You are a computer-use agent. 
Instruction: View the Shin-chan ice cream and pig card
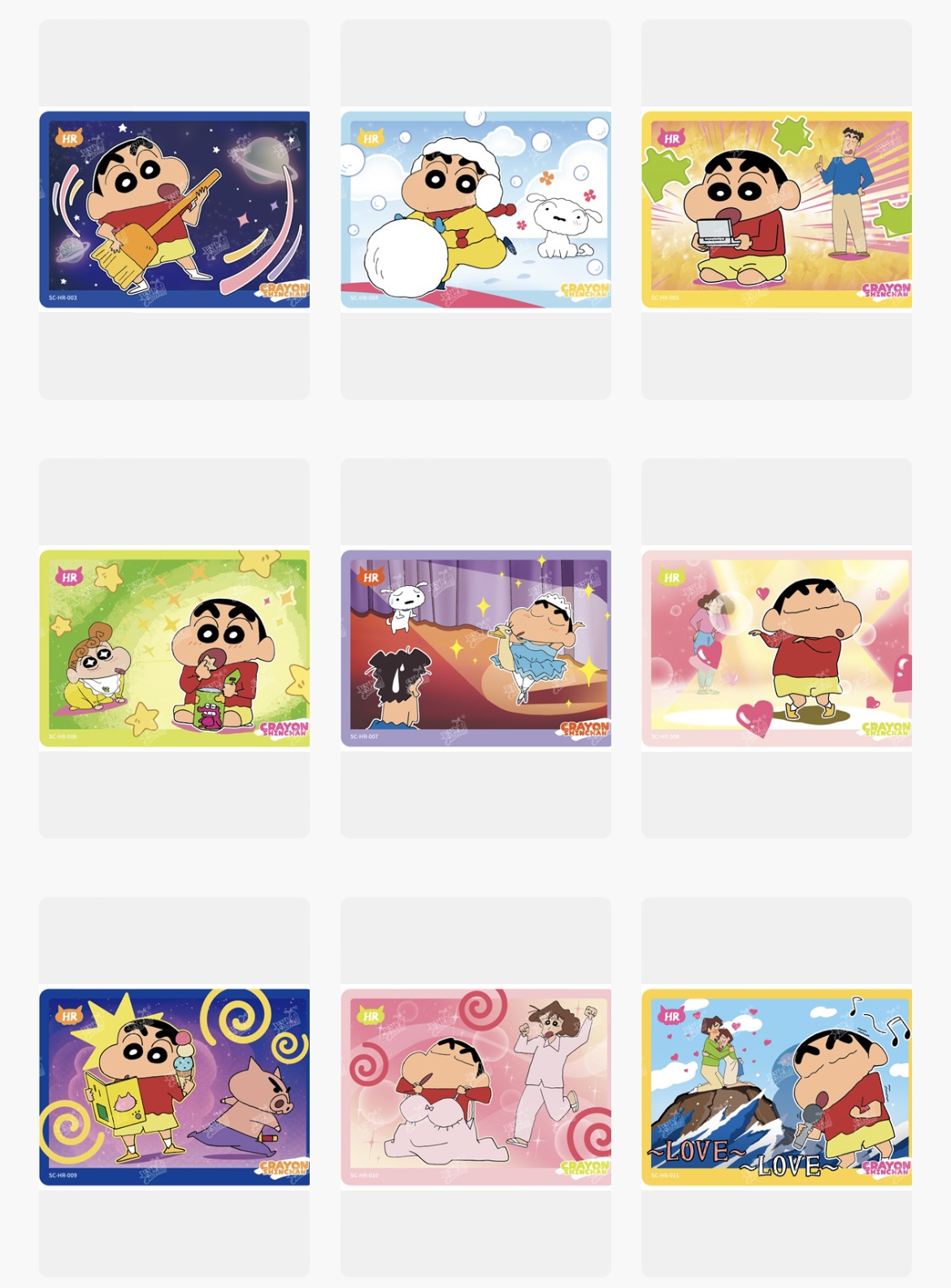pos(174,1087)
